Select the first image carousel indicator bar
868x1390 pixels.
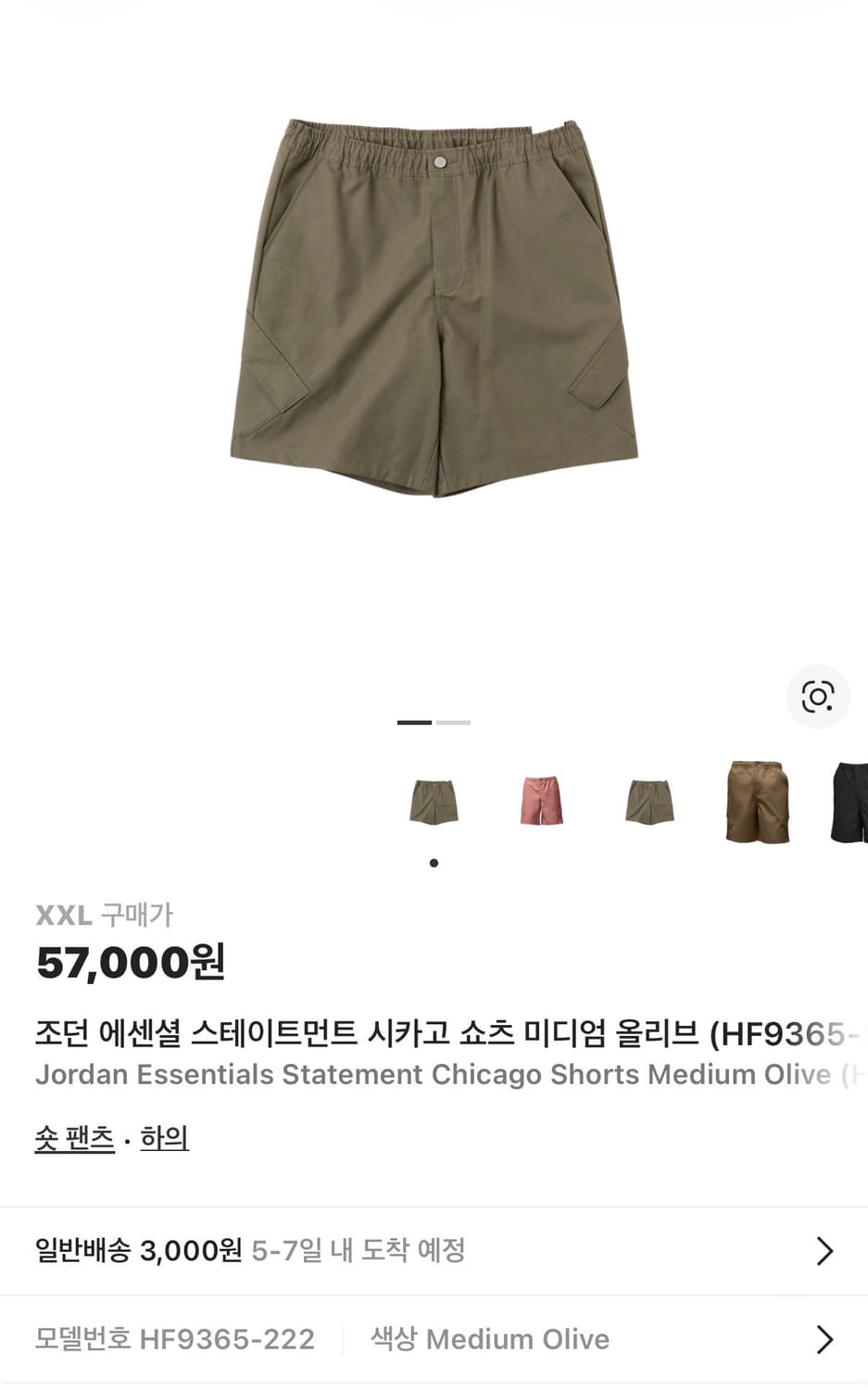[414, 722]
